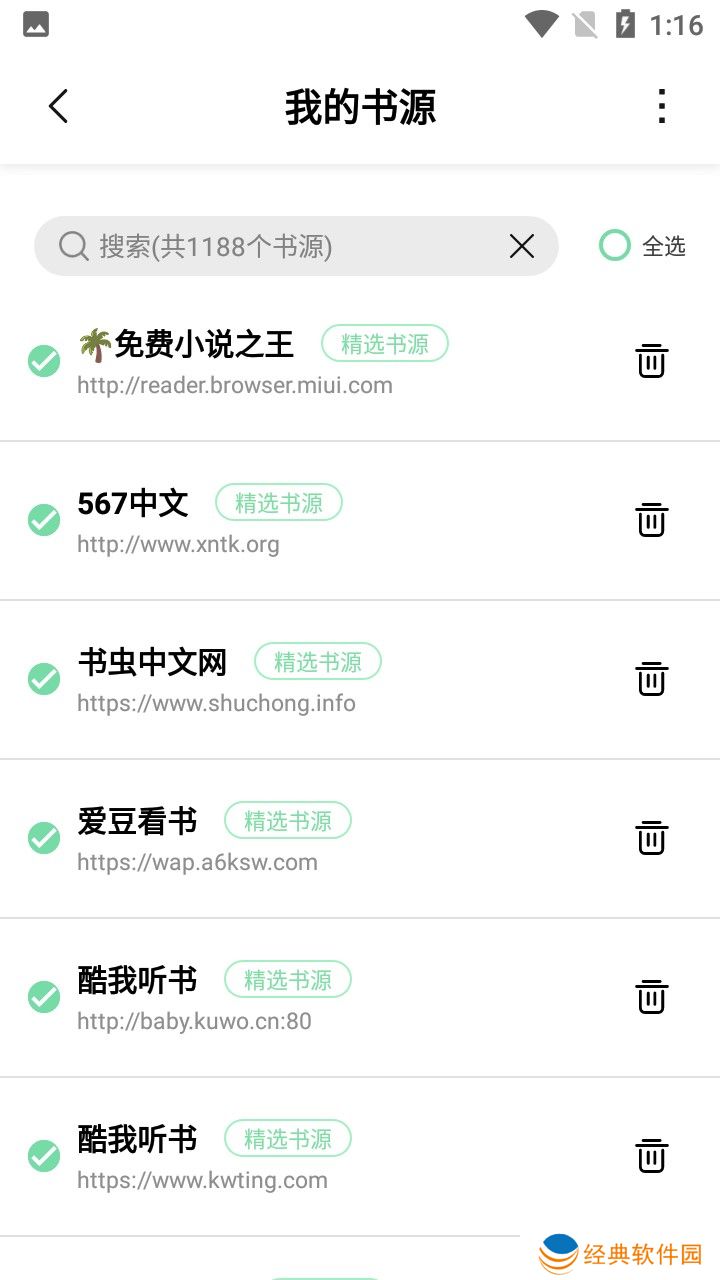This screenshot has height=1280, width=720.
Task: Uncheck the 567中文 source
Action: (44, 520)
